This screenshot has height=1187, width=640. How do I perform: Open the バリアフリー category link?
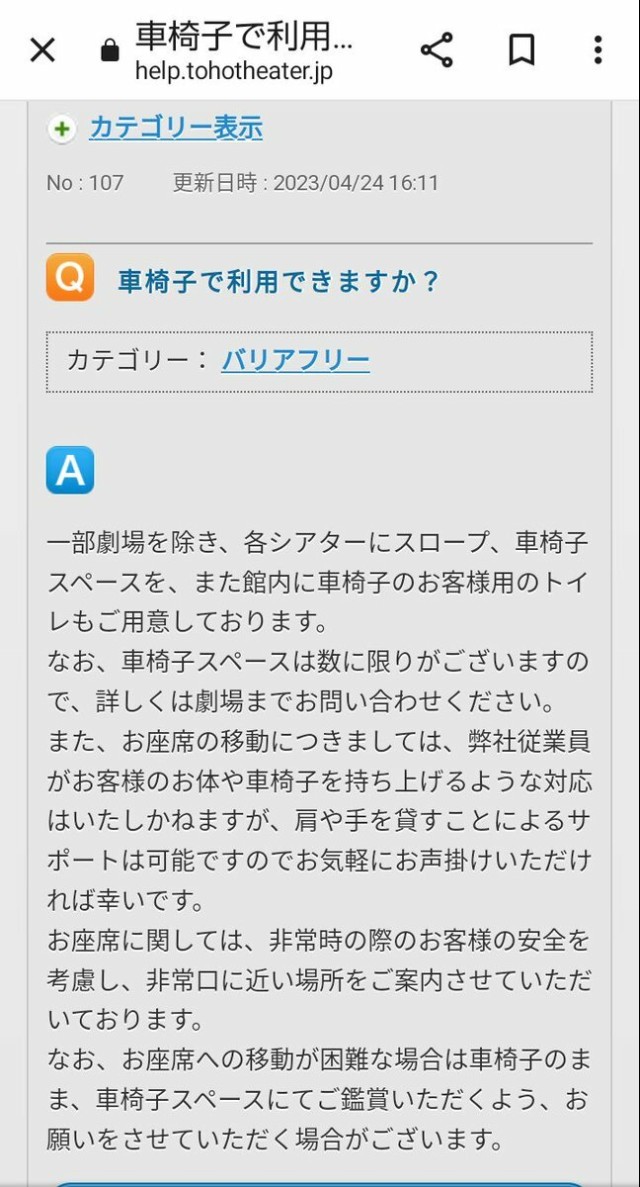click(295, 360)
